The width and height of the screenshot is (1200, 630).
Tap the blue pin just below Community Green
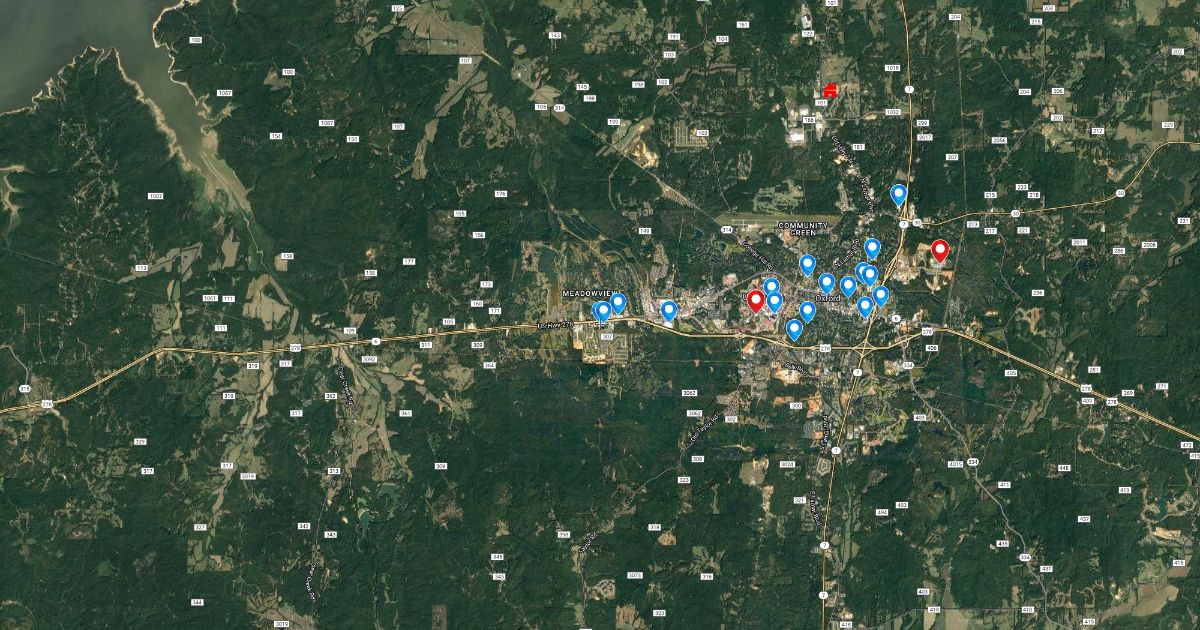click(807, 264)
